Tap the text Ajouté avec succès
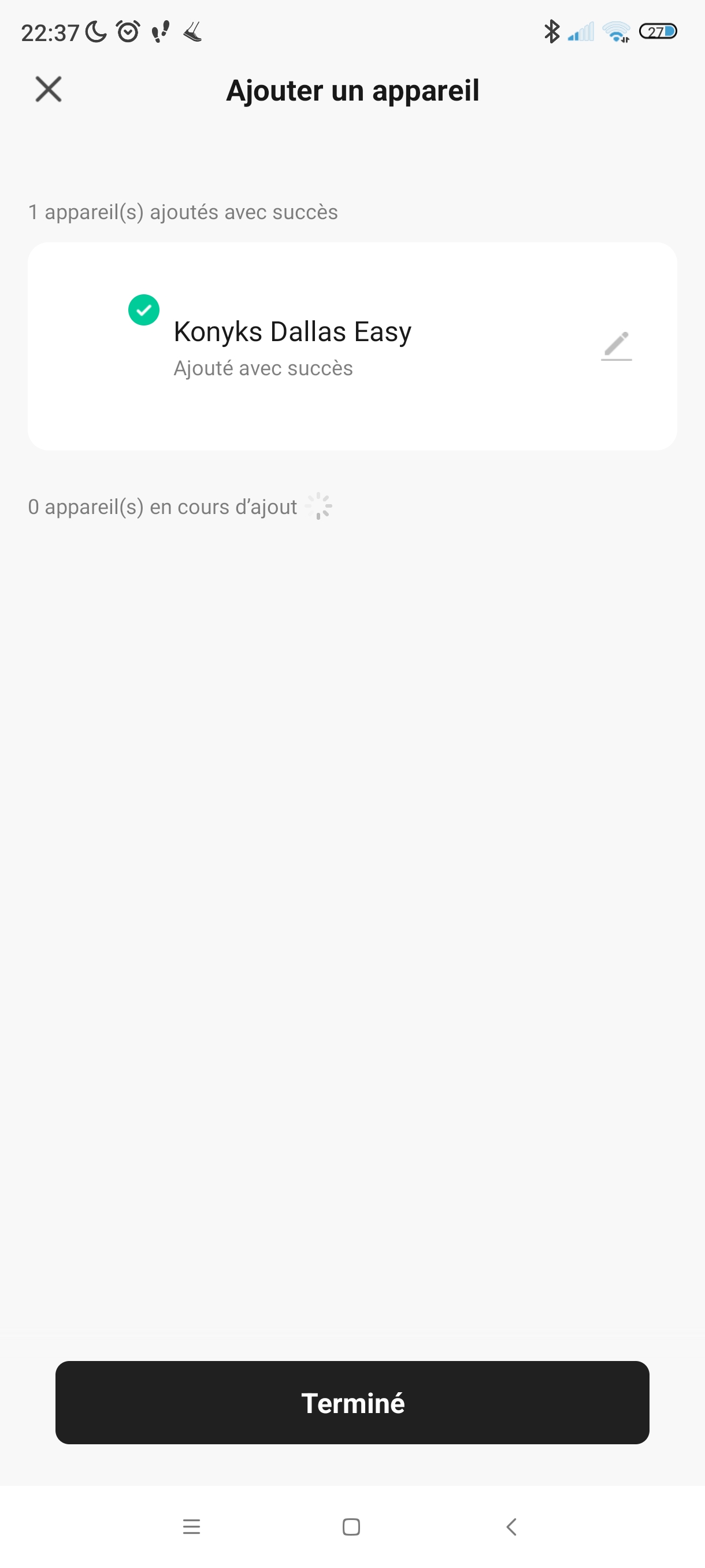 click(263, 368)
